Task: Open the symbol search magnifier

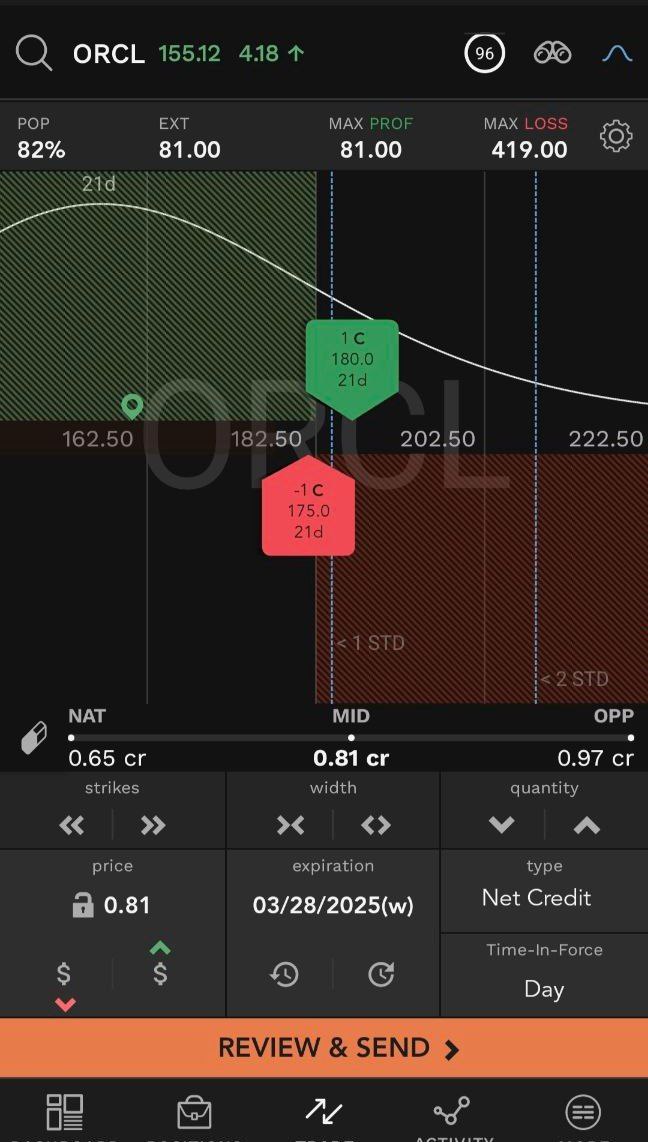Action: (x=33, y=53)
